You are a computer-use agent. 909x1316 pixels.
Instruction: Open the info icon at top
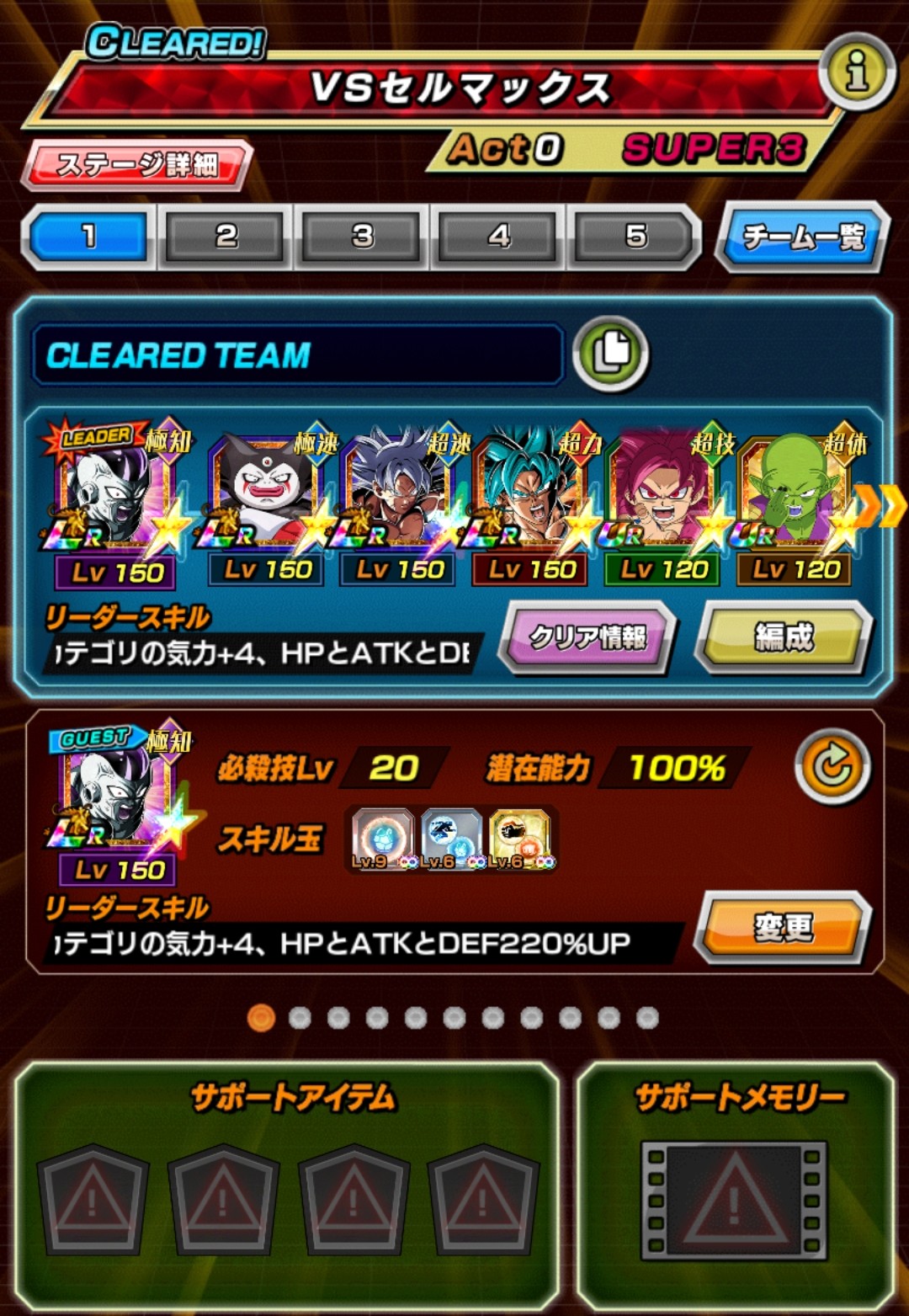tap(857, 72)
